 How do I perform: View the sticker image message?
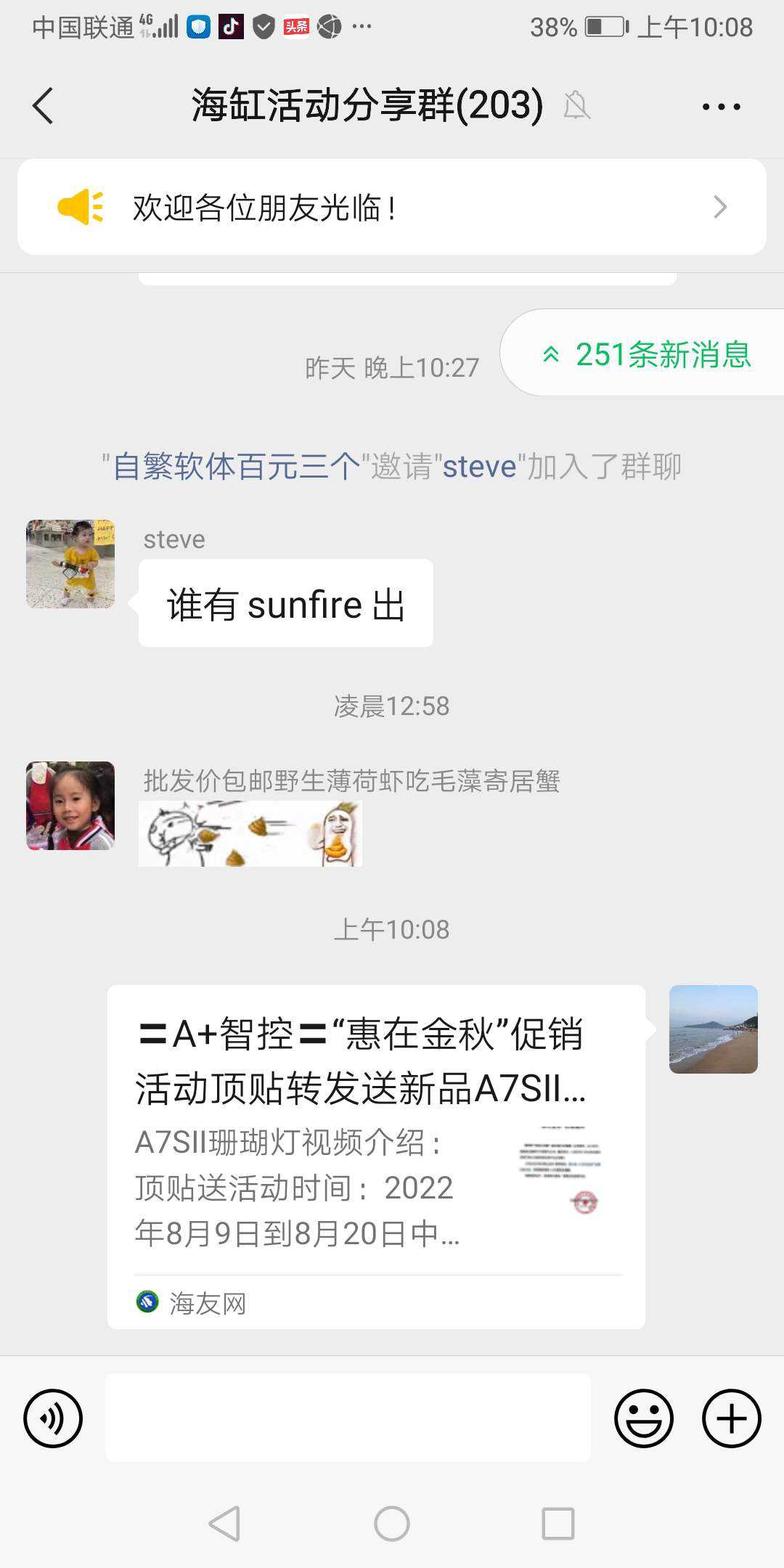tap(250, 834)
